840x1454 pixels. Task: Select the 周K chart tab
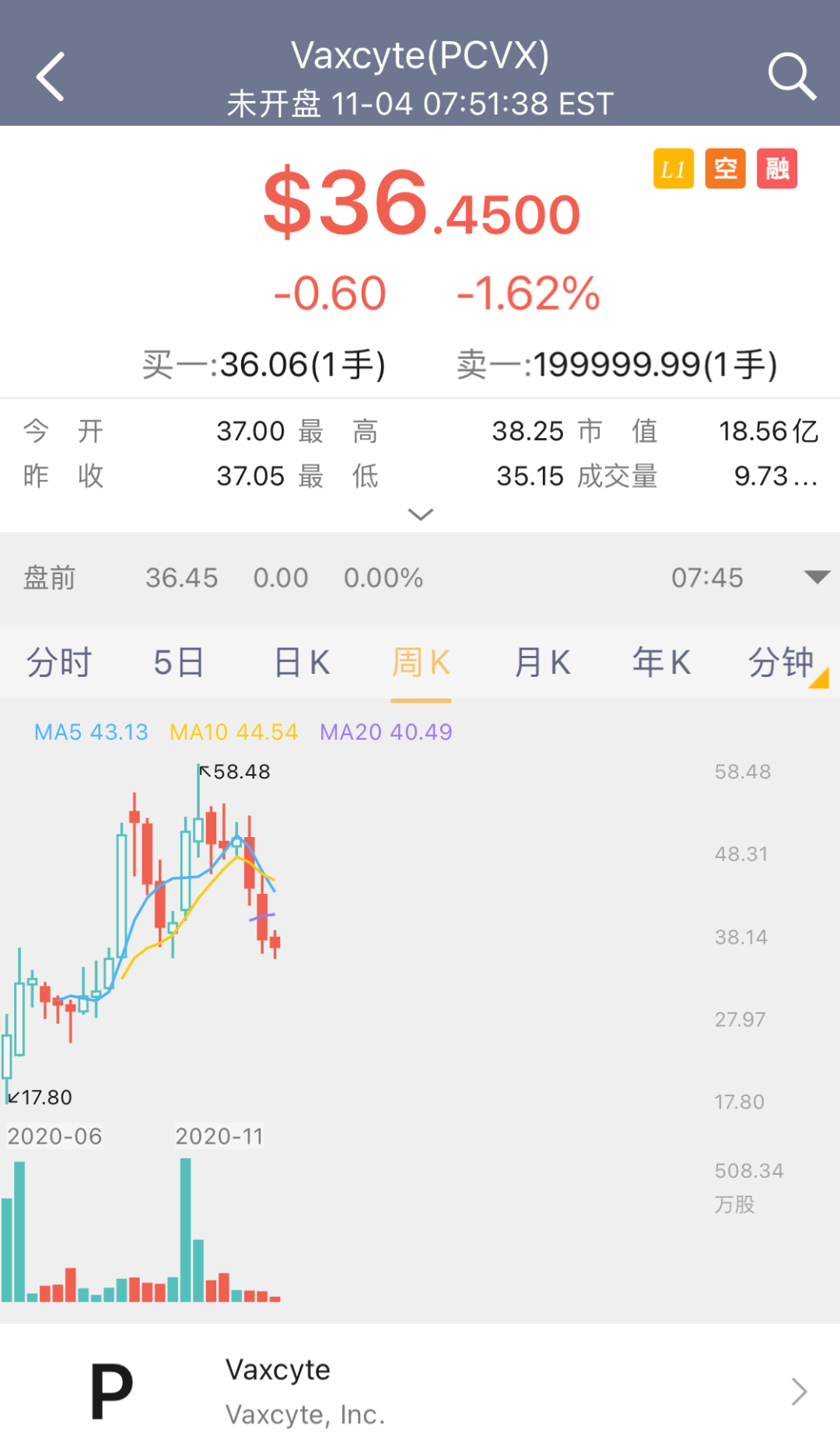[x=421, y=663]
